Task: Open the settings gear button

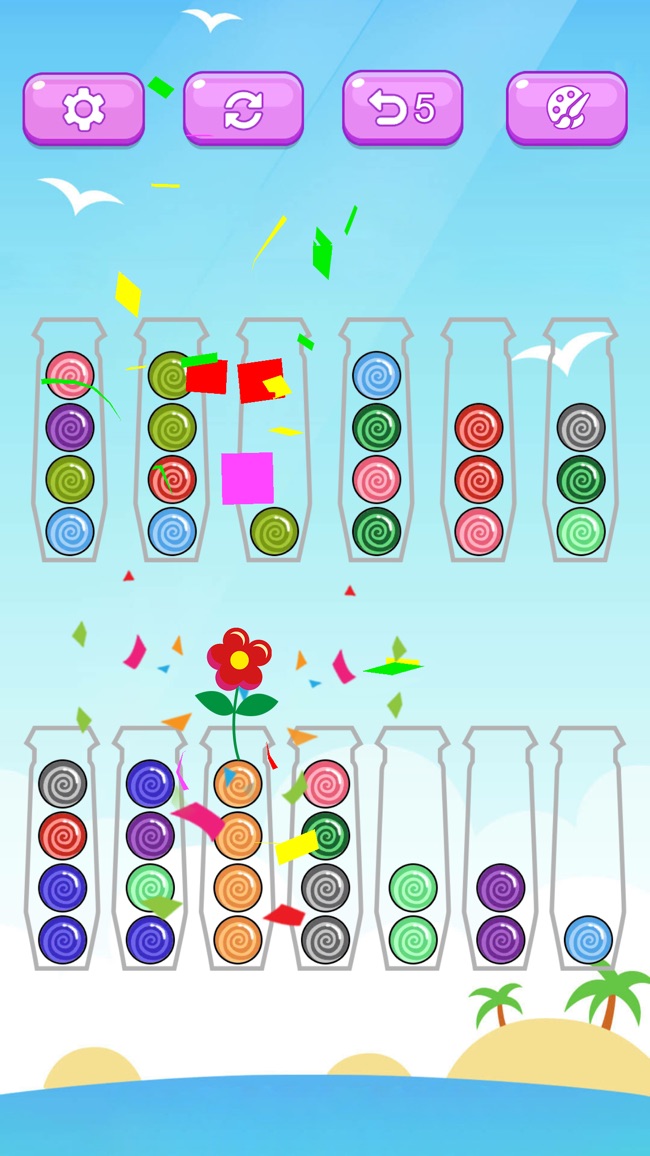Action: tap(84, 108)
